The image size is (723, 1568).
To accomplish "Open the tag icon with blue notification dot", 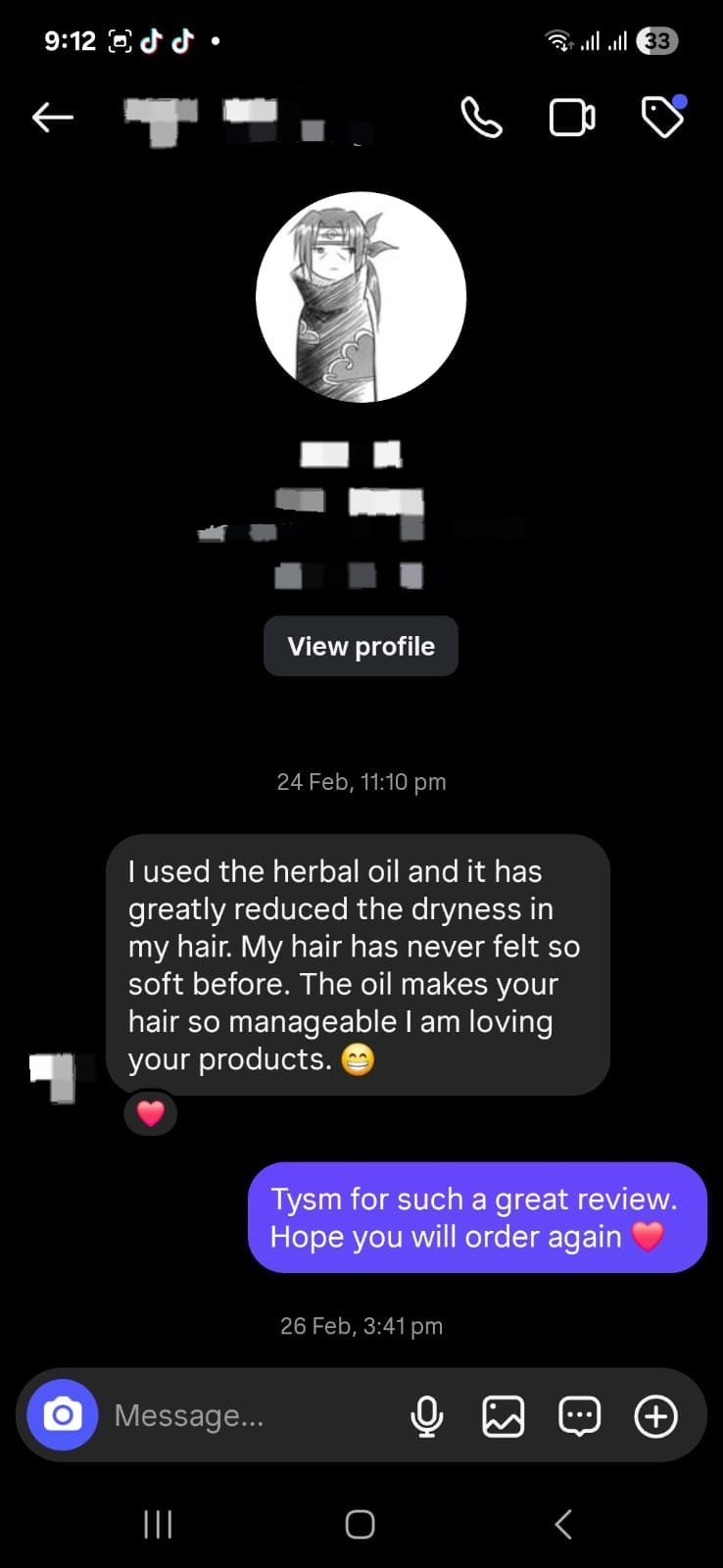I will coord(663,117).
